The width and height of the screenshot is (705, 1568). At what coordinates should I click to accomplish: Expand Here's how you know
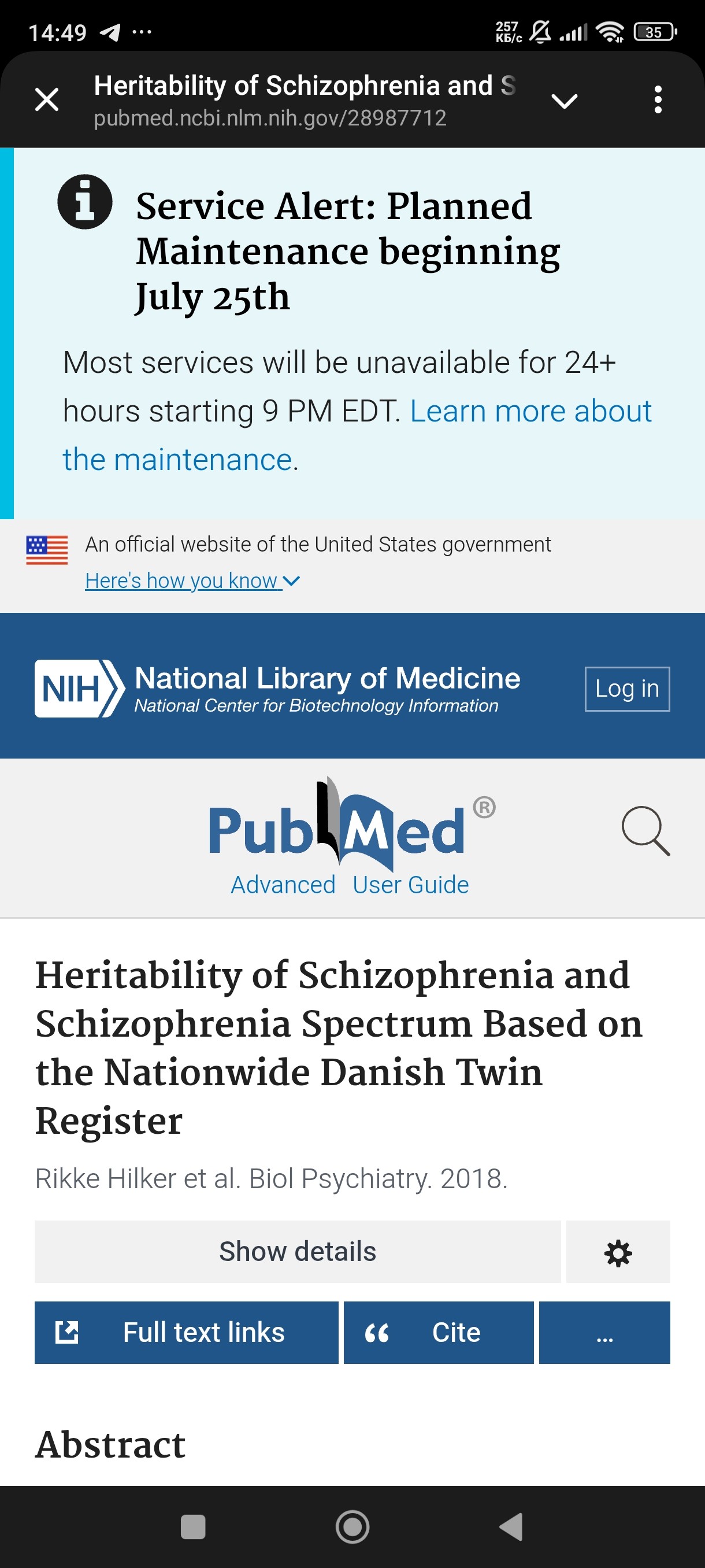pyautogui.click(x=192, y=580)
